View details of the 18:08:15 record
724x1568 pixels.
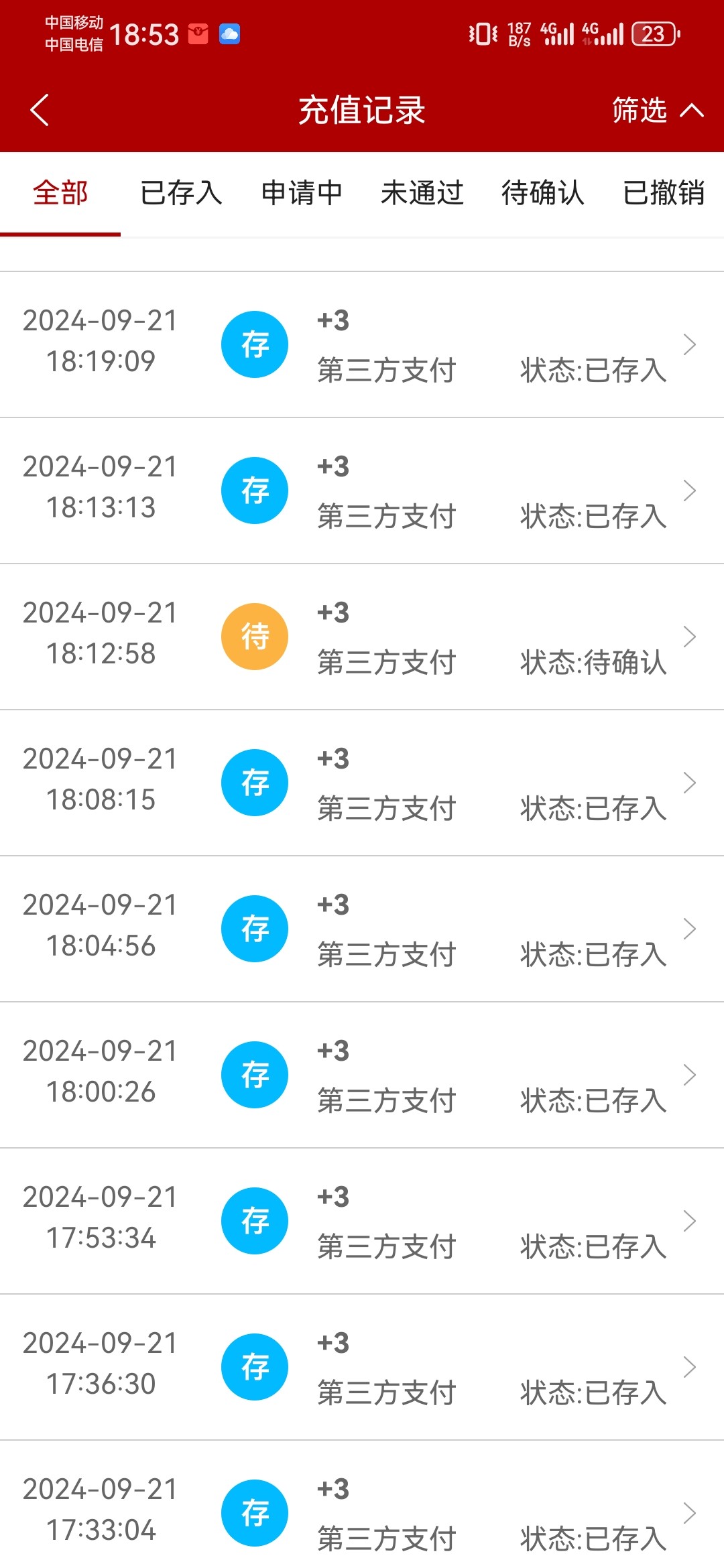click(362, 783)
